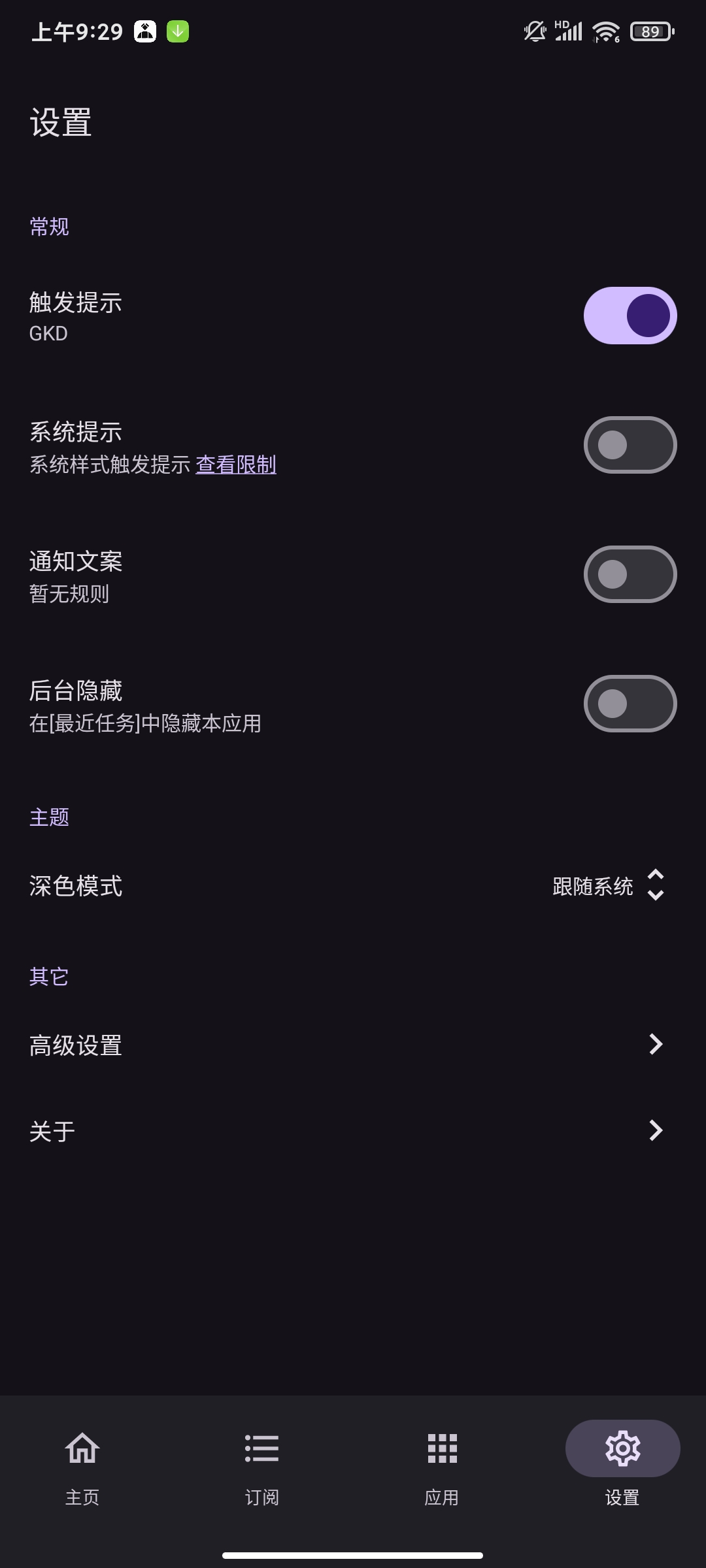Open subscriptions via the list icon

[260, 1447]
